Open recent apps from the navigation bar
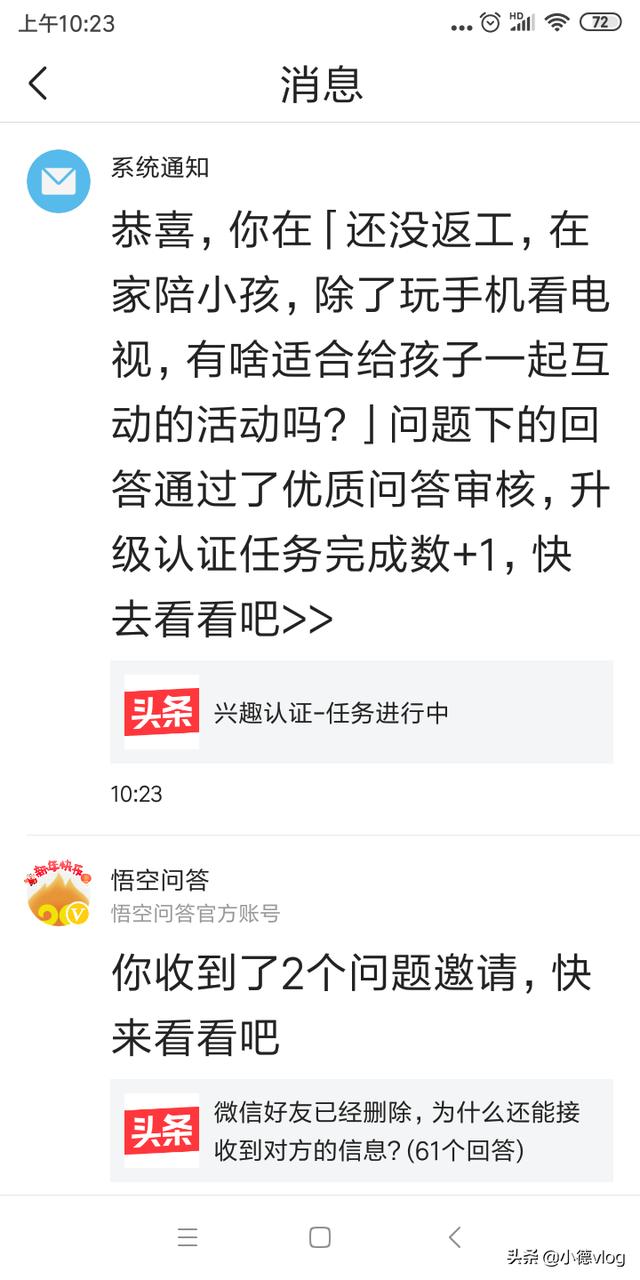The height and width of the screenshot is (1280, 640). (x=188, y=1237)
